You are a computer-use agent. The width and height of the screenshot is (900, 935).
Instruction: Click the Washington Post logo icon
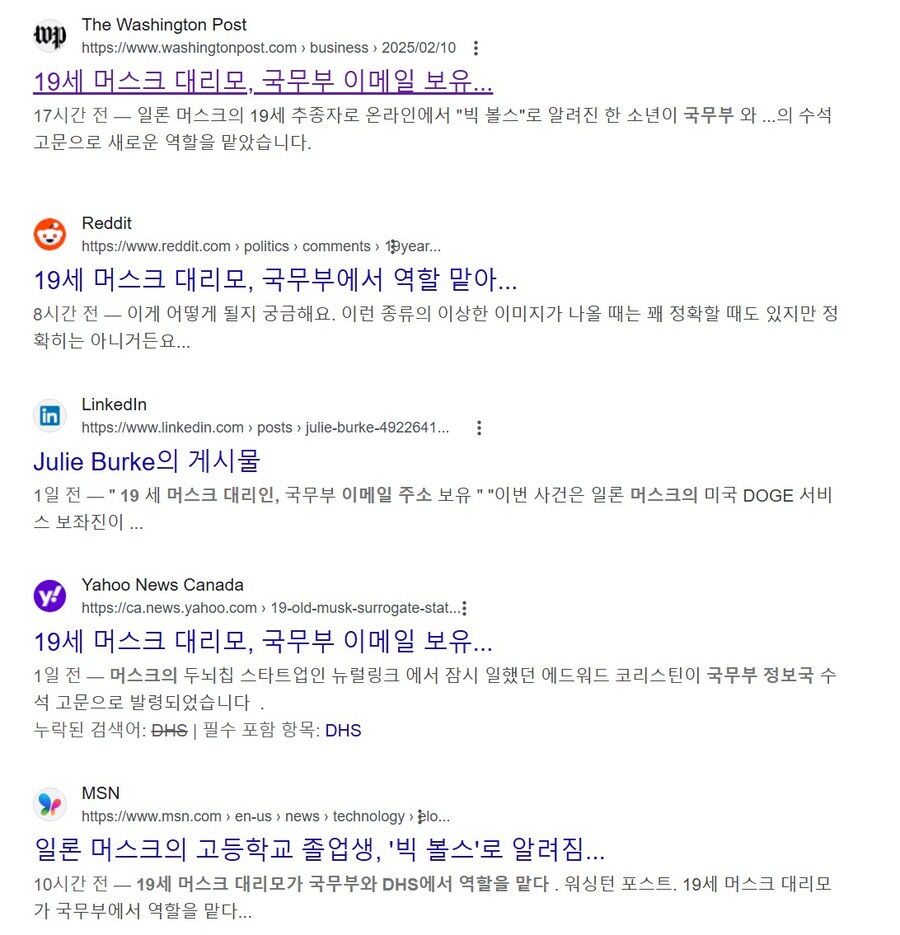click(50, 36)
